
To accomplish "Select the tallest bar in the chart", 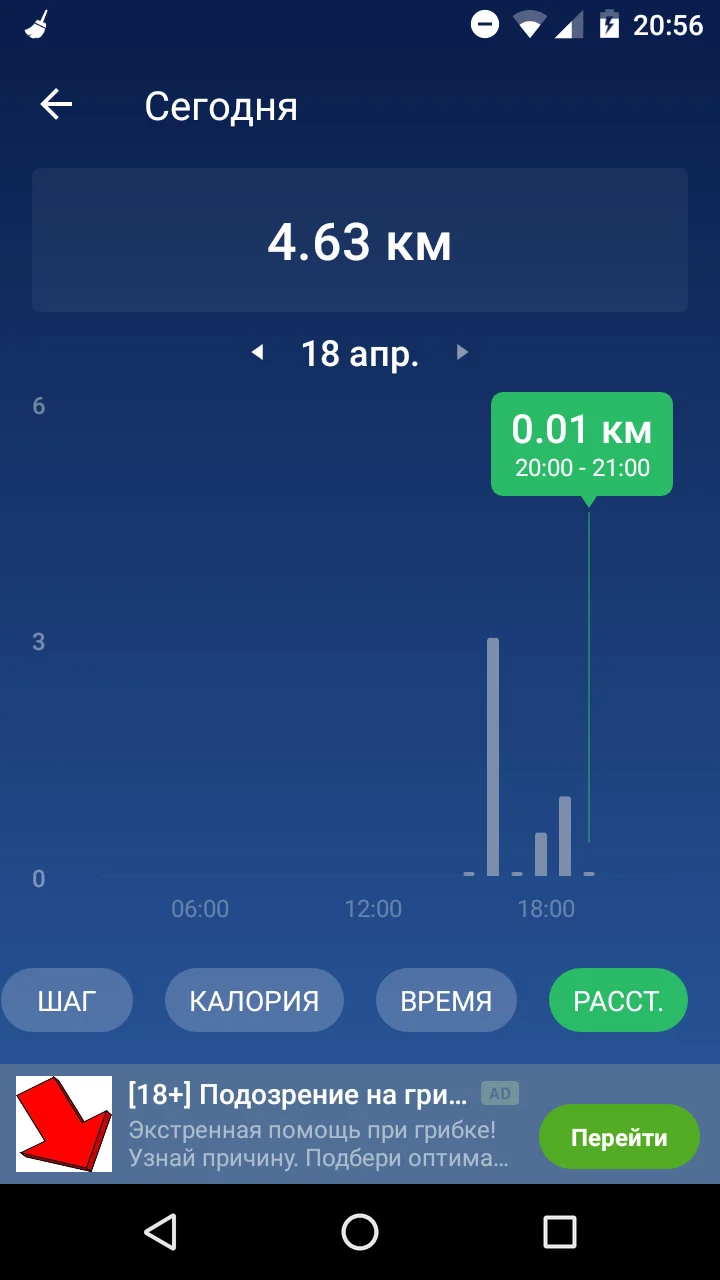I will 492,757.
